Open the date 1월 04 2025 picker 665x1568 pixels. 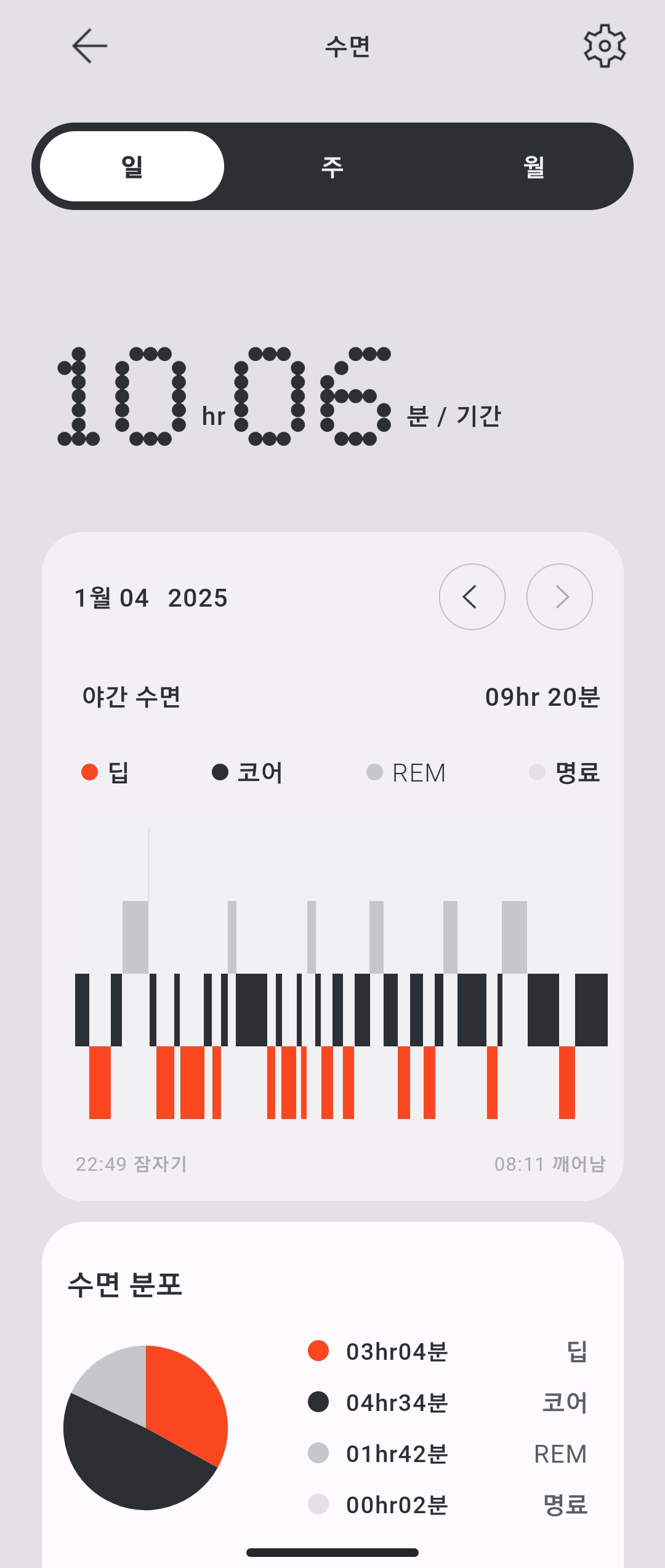point(151,597)
